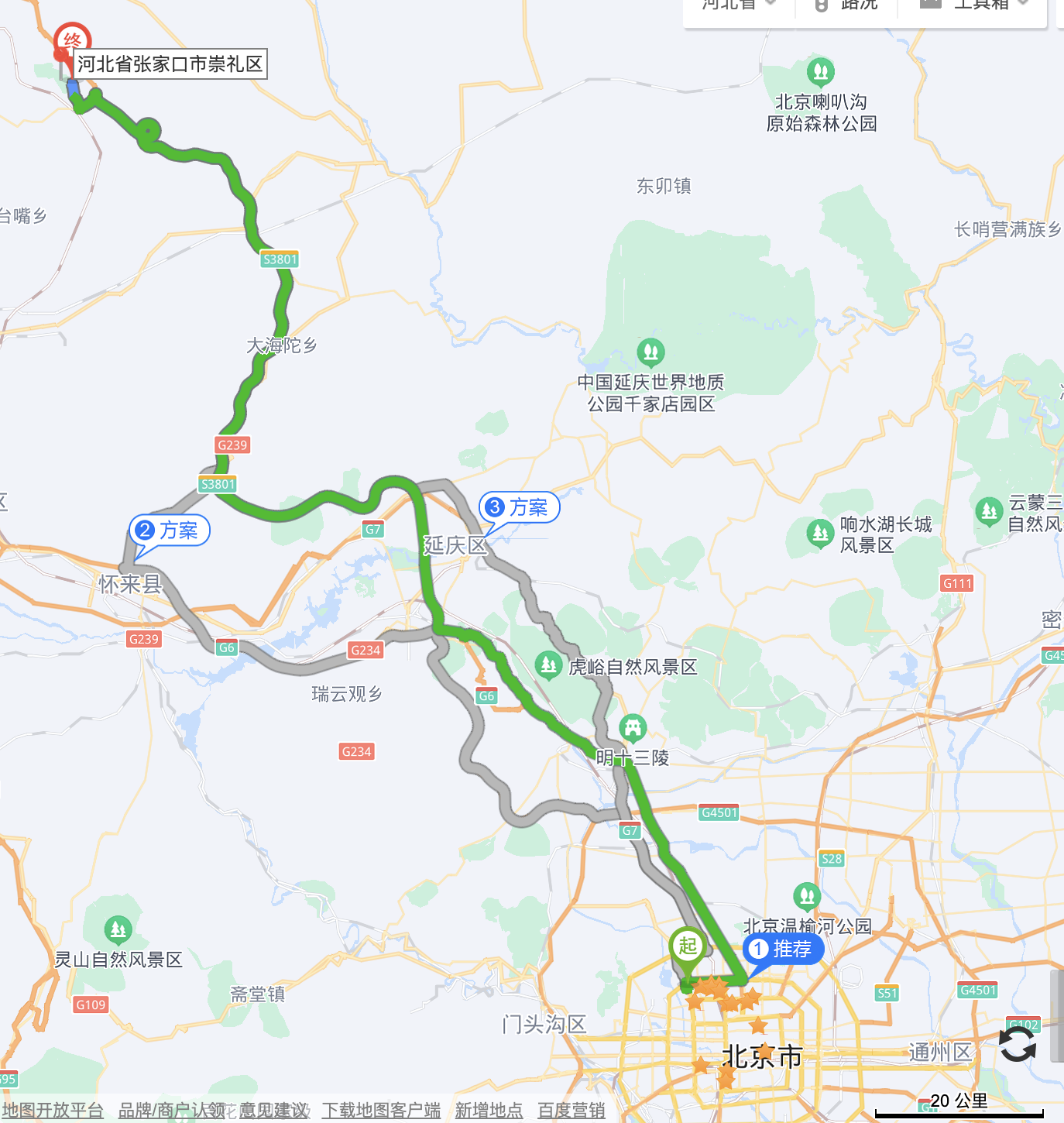The height and width of the screenshot is (1123, 1064).
Task: Tap the refresh arrows icon
Action: [1017, 1046]
